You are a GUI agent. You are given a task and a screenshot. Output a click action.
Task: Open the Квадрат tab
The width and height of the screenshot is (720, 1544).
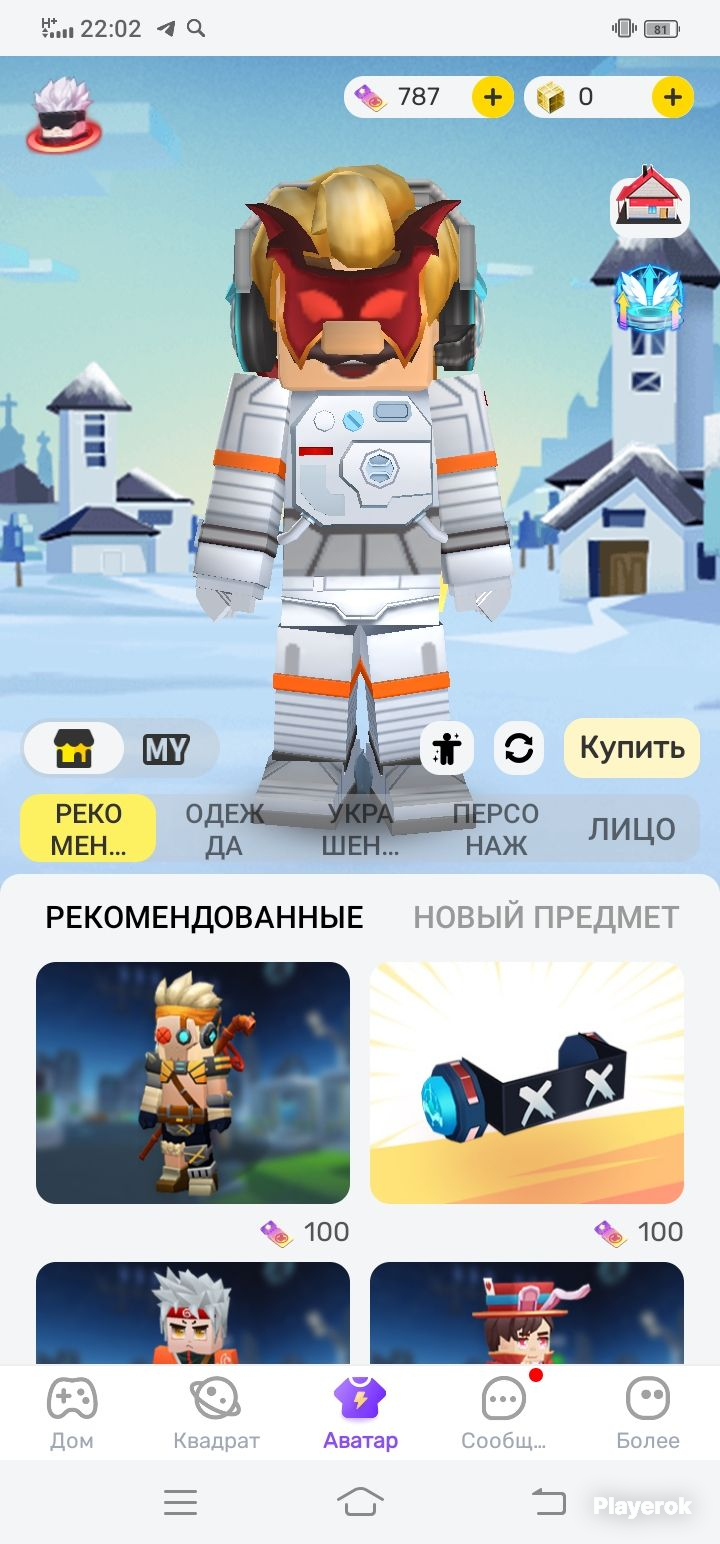(x=216, y=1414)
